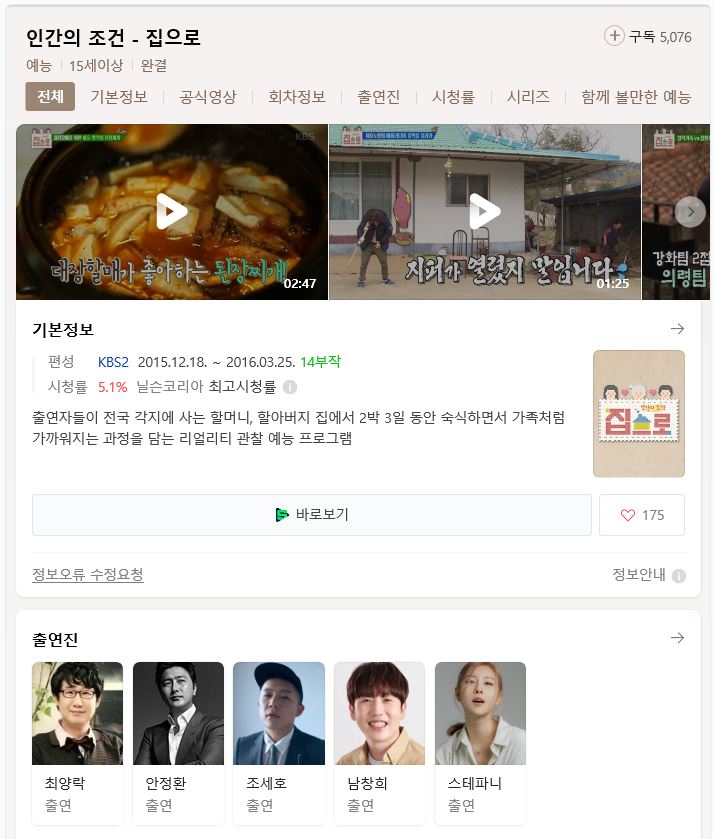Screen dimensions: 713x839
Task: Subscribe with the 구독 plus button
Action: click(615, 36)
